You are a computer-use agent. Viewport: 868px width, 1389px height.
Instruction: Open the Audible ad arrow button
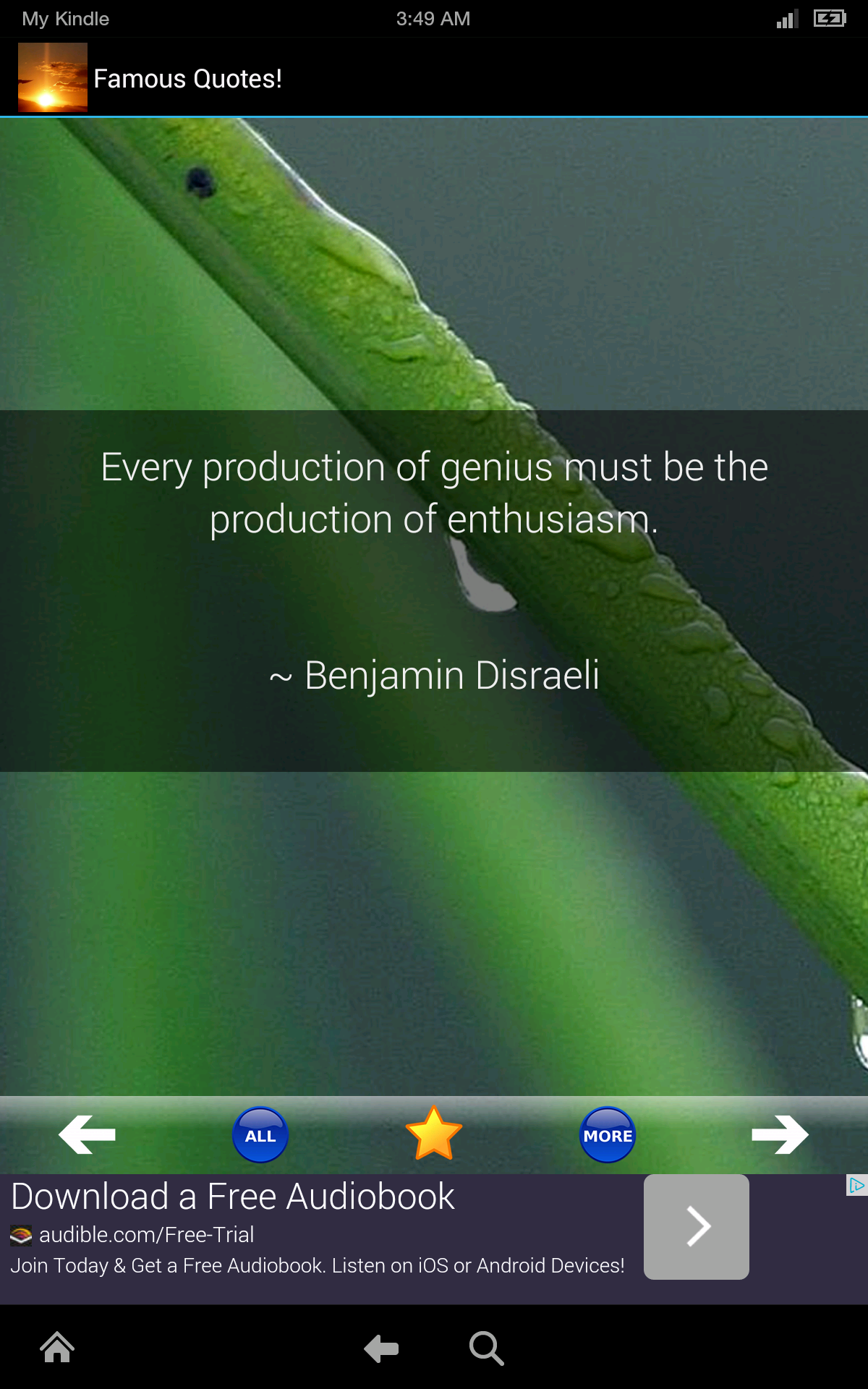click(x=696, y=1227)
